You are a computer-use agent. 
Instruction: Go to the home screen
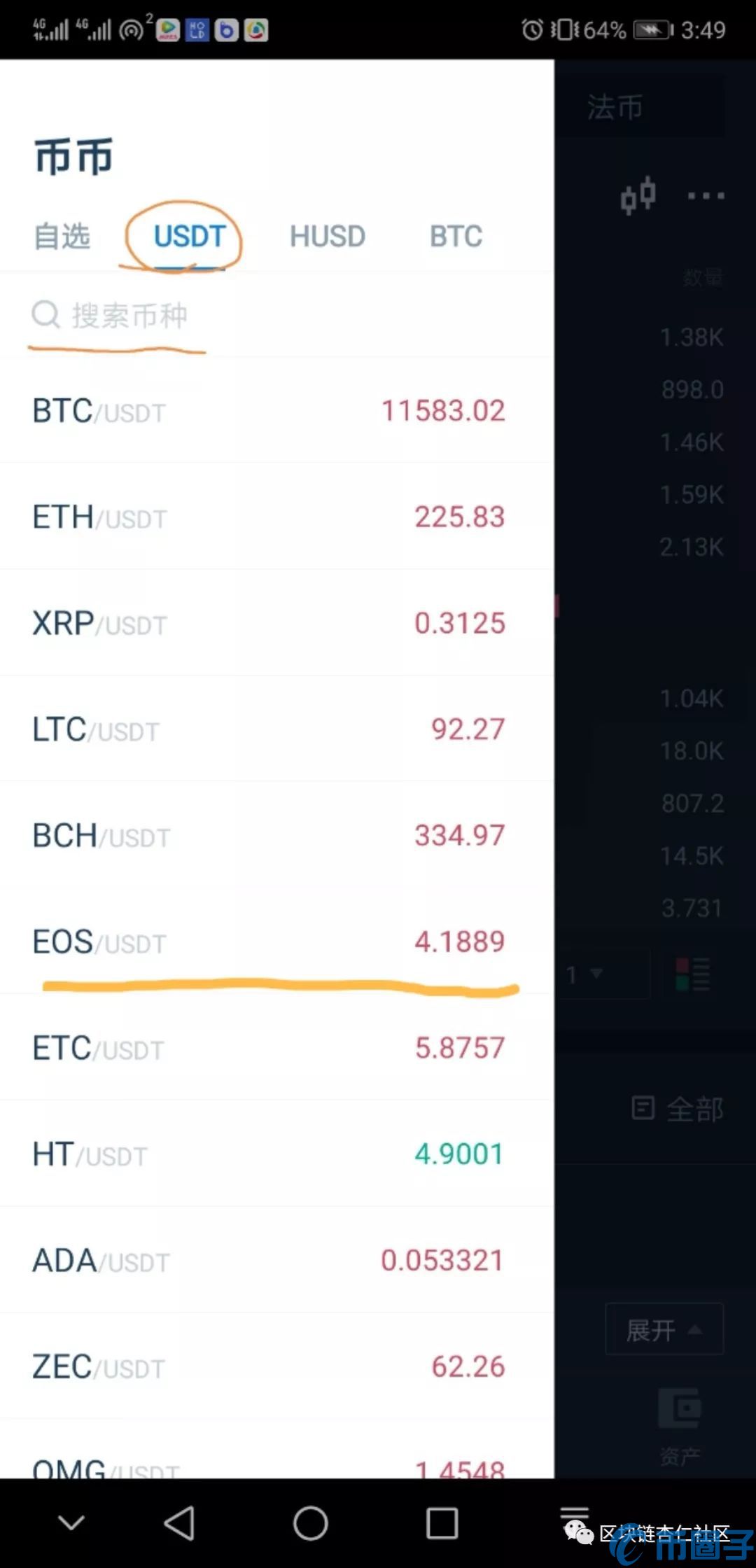coord(311,1523)
